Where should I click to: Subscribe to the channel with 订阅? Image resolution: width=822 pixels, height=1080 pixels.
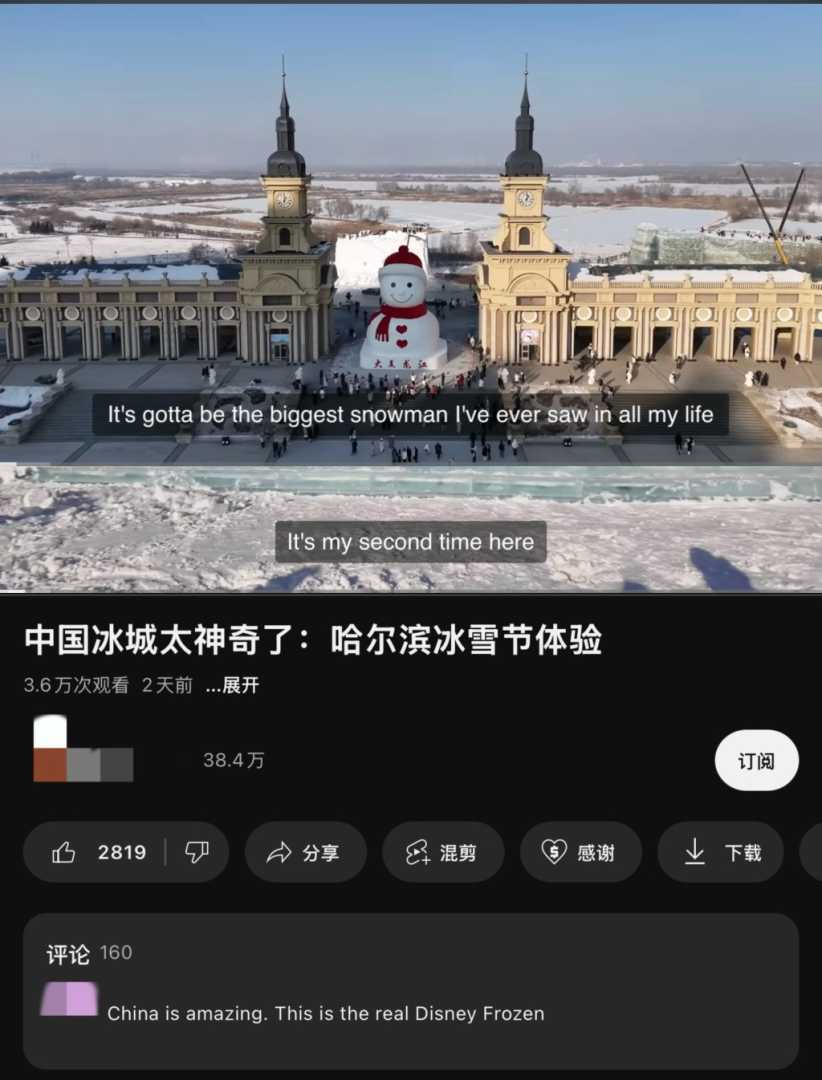(x=756, y=761)
